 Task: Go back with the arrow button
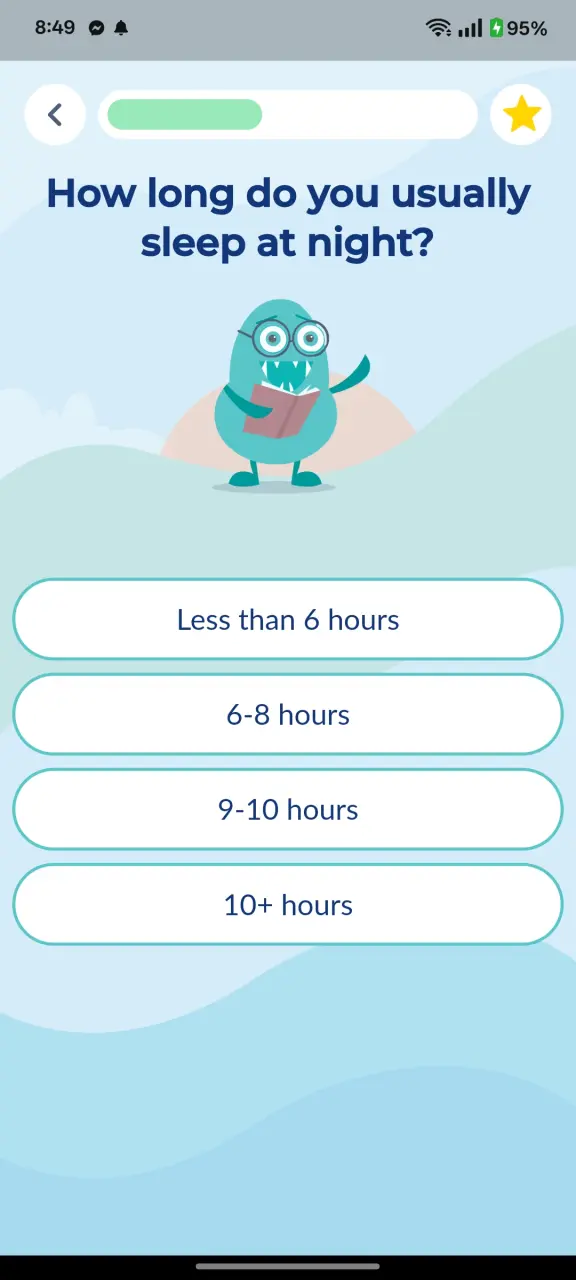[55, 115]
